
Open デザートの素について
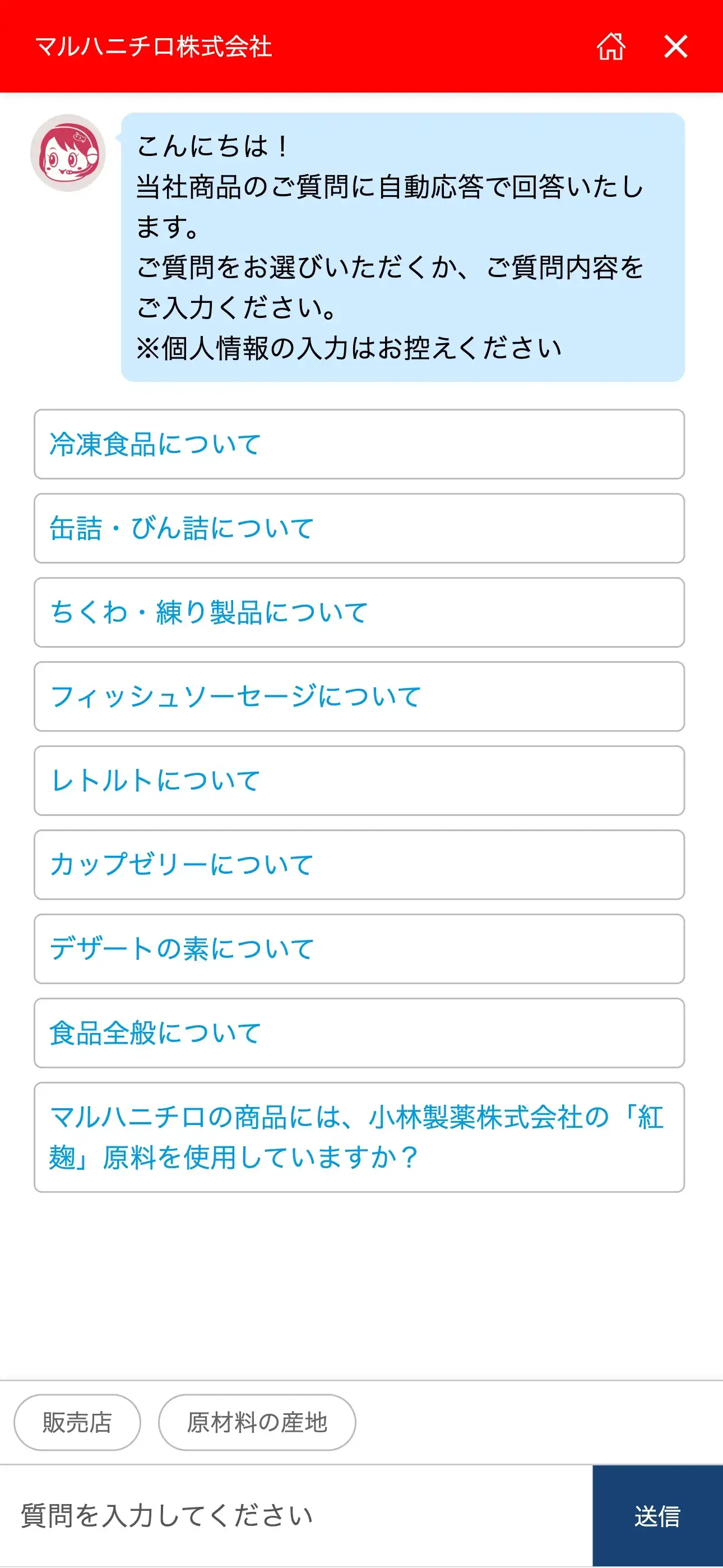(x=359, y=948)
